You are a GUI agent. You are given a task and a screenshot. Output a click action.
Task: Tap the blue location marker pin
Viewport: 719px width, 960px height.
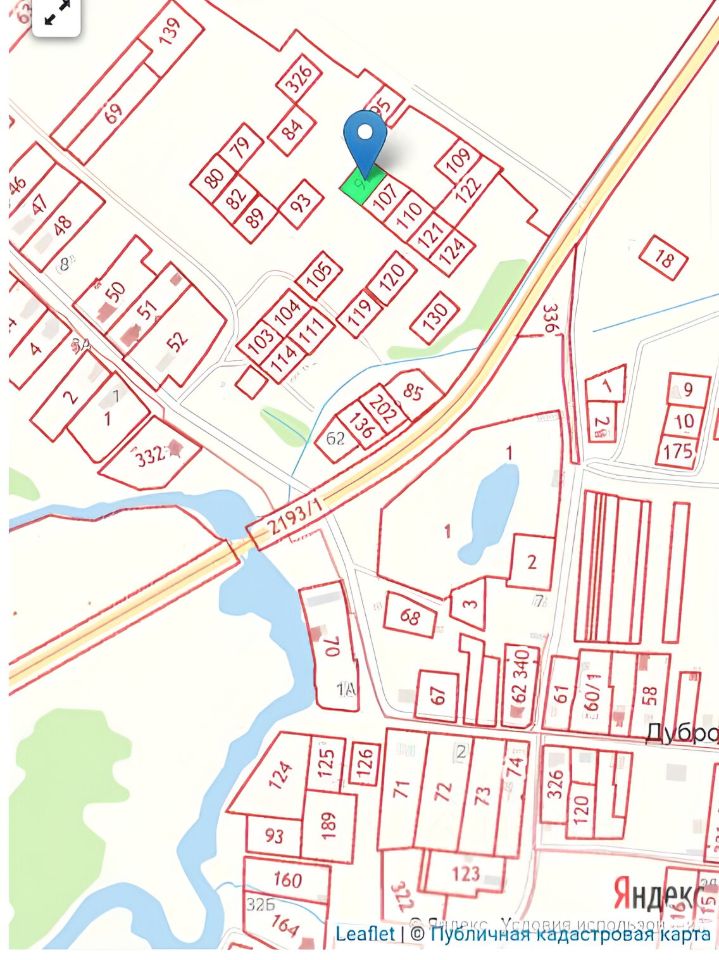click(365, 142)
